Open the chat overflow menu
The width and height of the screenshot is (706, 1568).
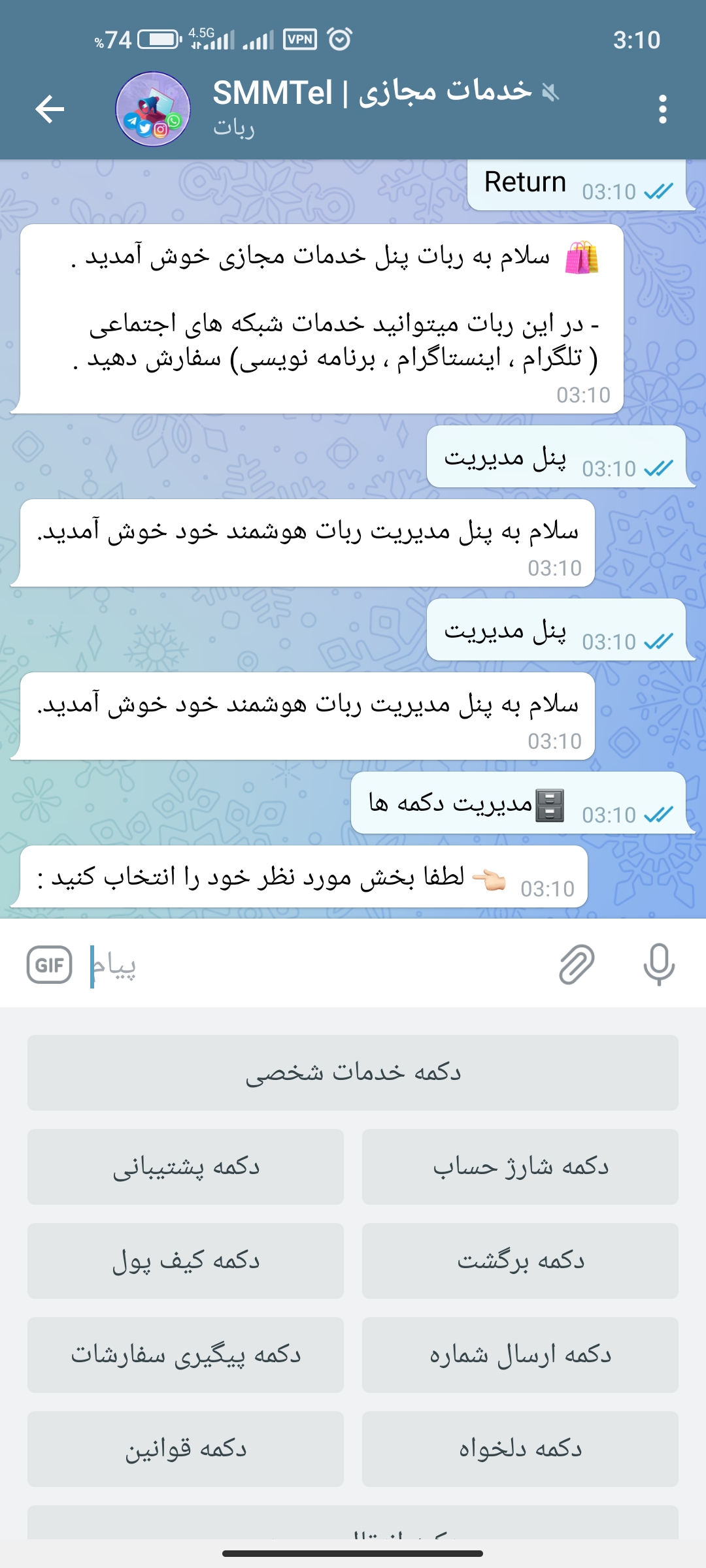pyautogui.click(x=662, y=109)
